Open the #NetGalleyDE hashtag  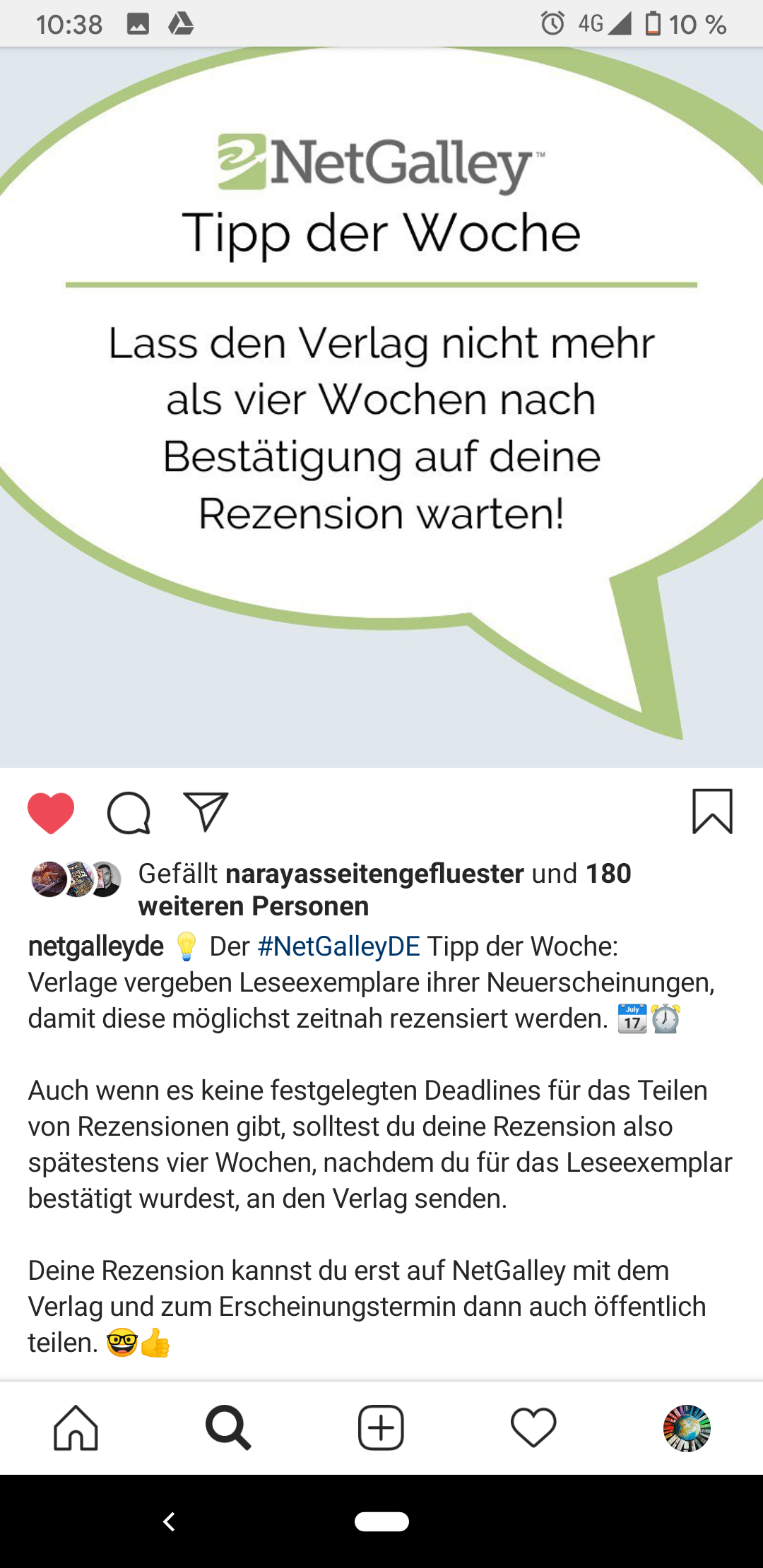(x=339, y=946)
